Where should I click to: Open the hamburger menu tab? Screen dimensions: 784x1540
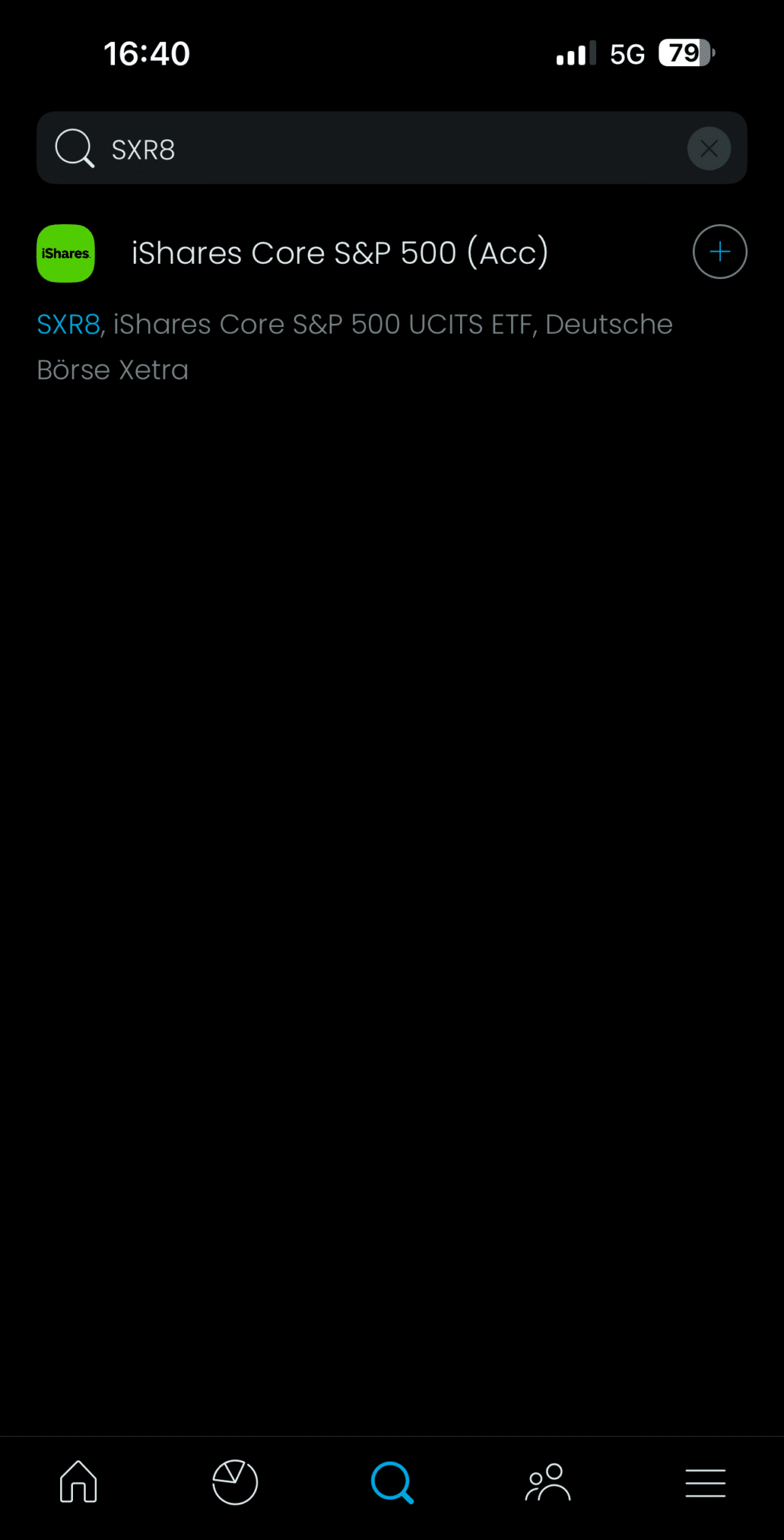(705, 1482)
